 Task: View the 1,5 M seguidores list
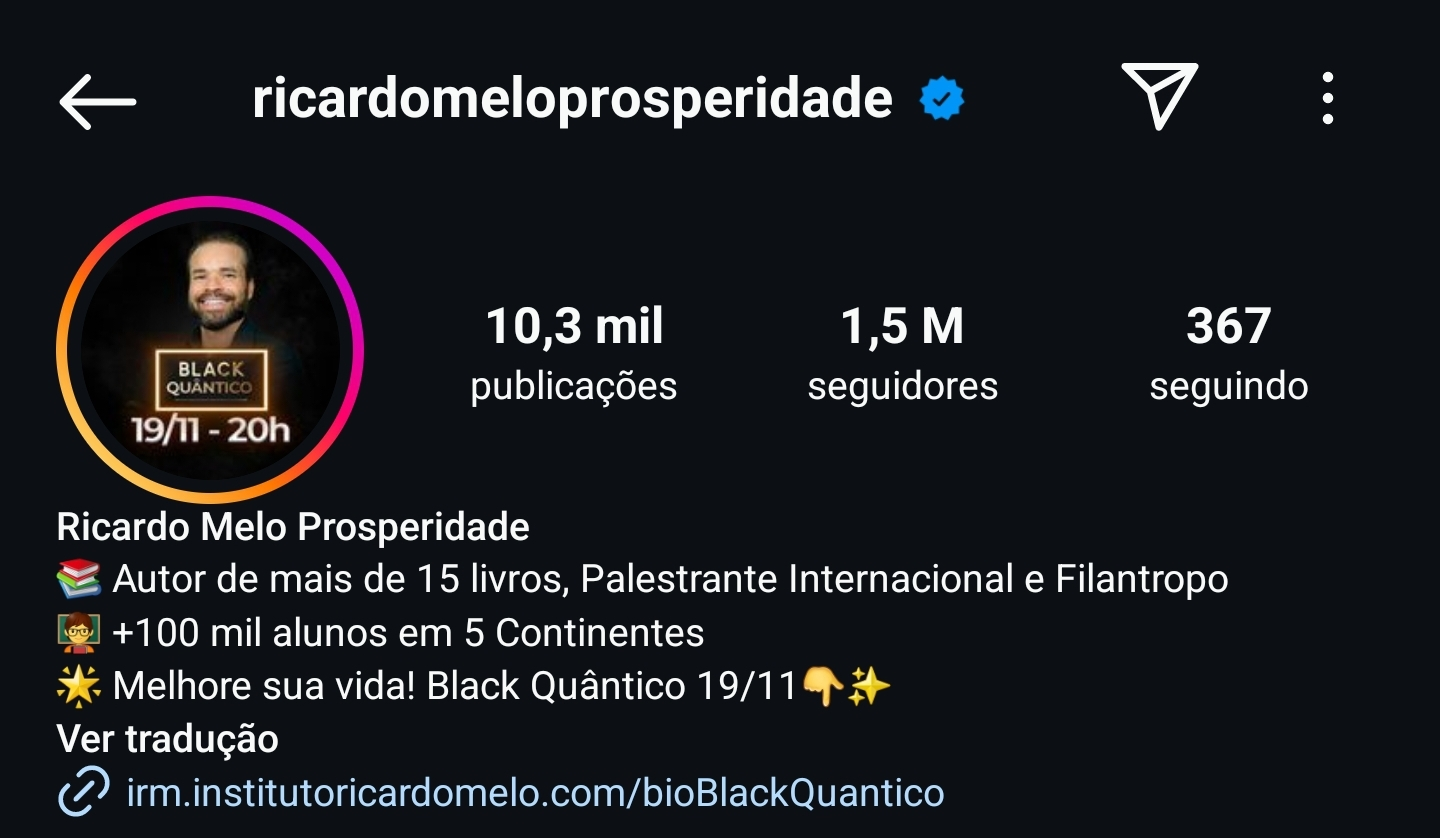pos(902,354)
